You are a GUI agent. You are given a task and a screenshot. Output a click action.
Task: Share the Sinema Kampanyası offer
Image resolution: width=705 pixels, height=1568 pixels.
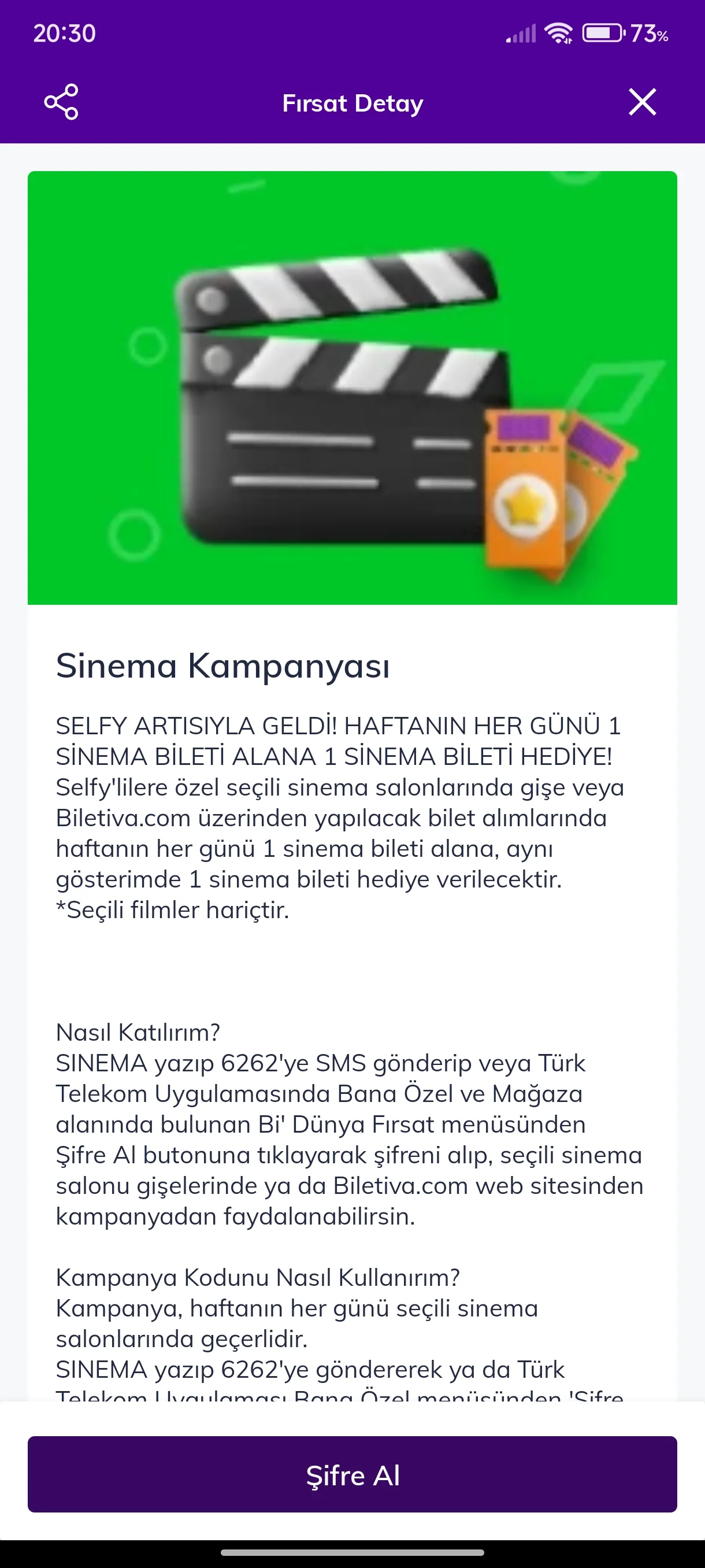pos(61,102)
